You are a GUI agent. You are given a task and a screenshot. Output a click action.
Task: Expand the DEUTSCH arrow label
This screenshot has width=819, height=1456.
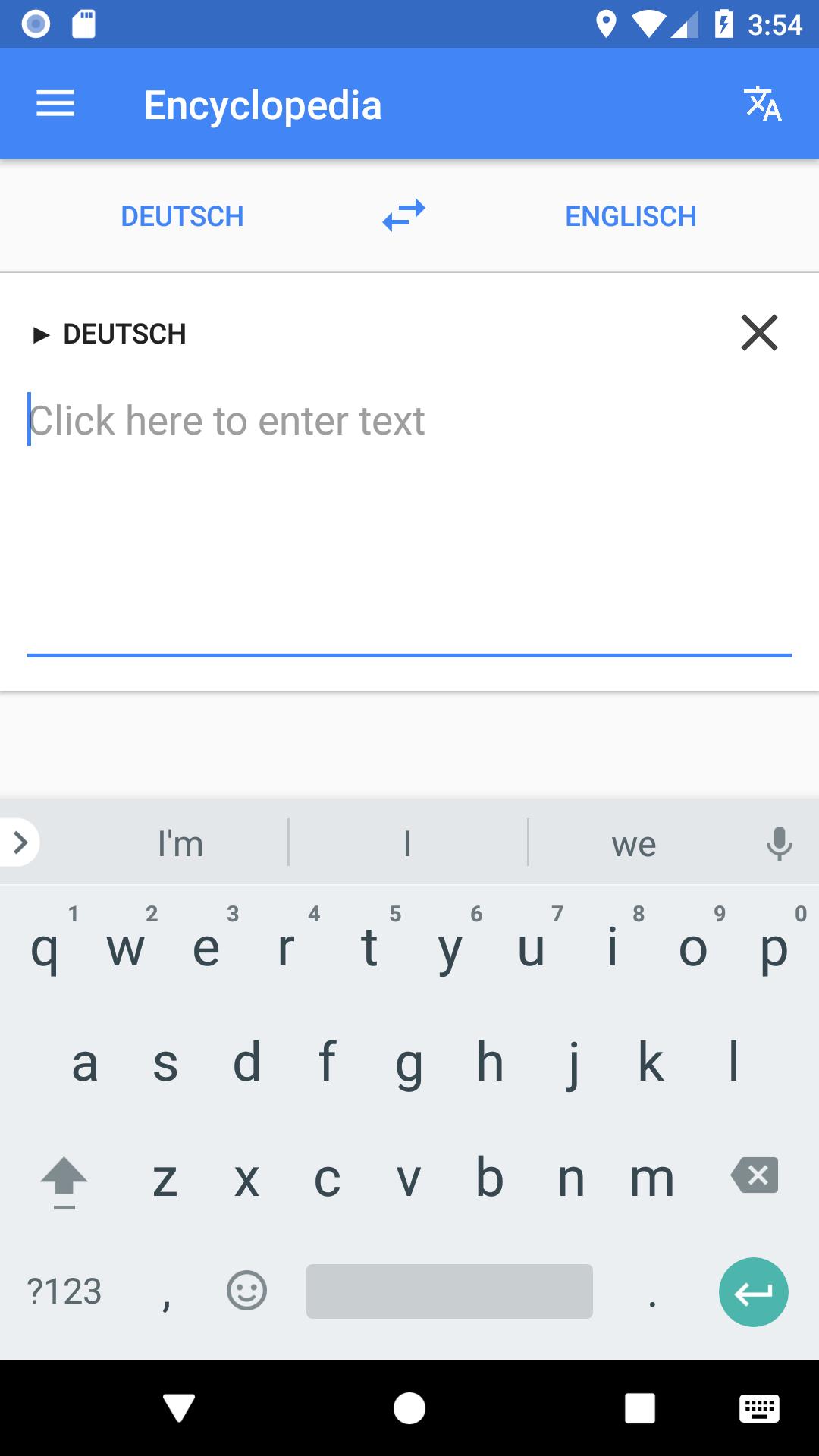(110, 334)
